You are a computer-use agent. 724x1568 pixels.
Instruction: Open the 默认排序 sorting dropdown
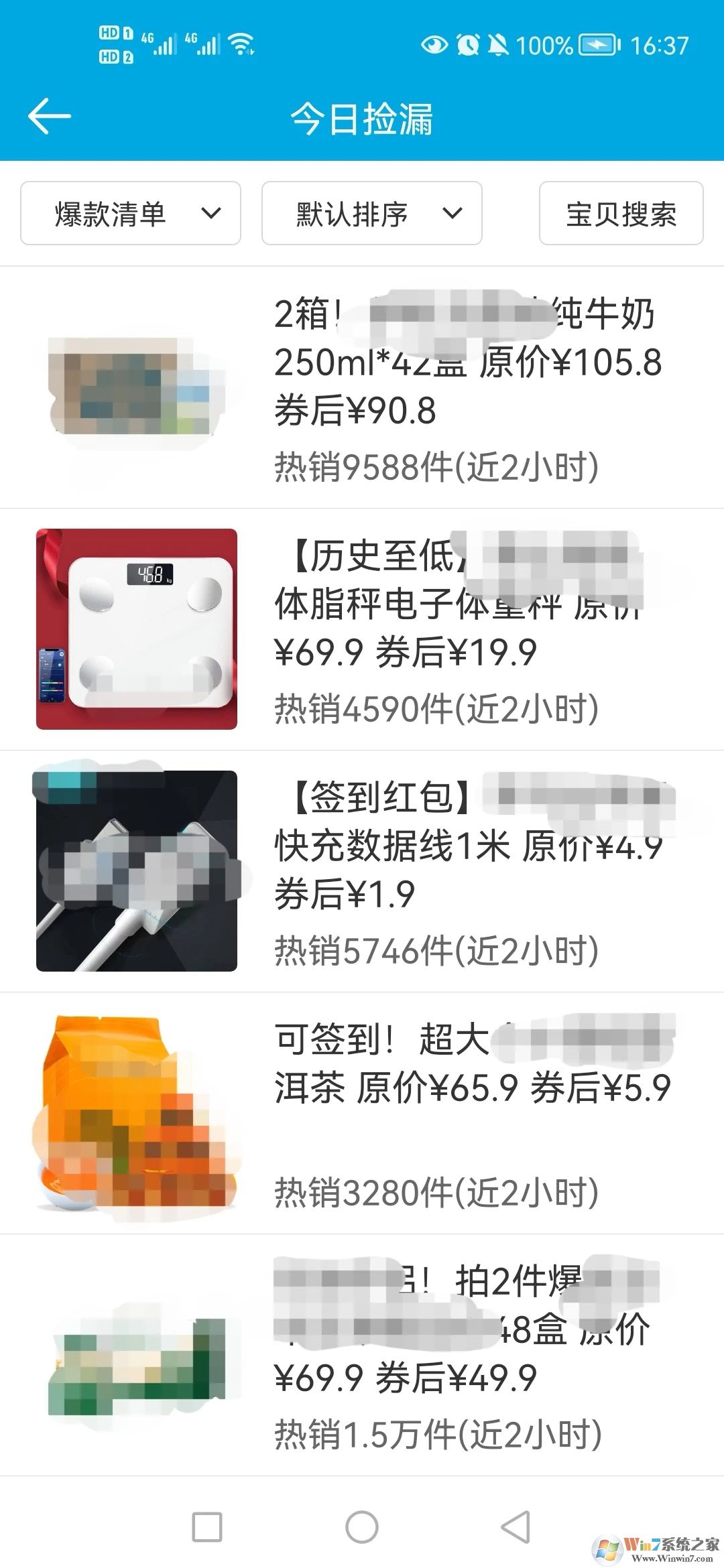(x=372, y=214)
